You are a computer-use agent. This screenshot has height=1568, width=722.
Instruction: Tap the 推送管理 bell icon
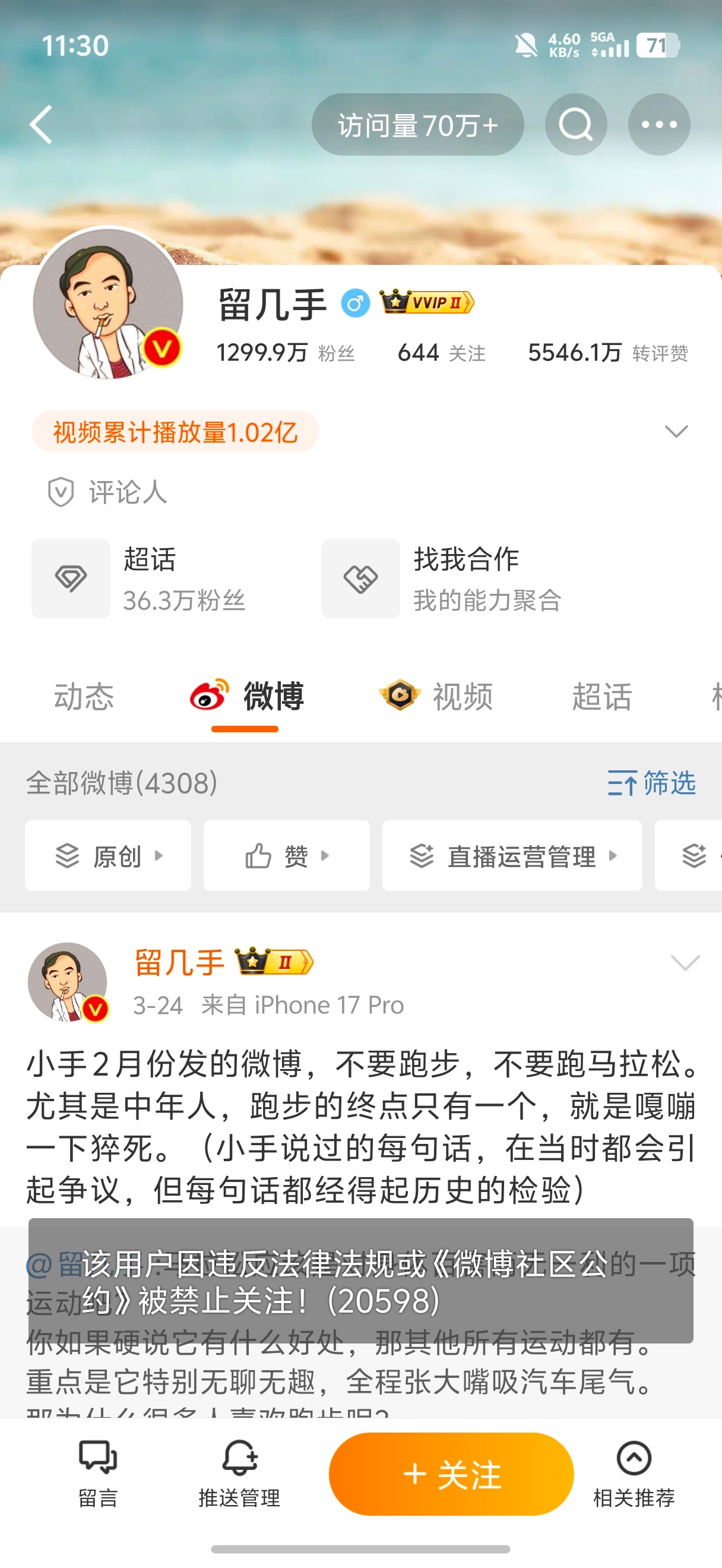(239, 1466)
